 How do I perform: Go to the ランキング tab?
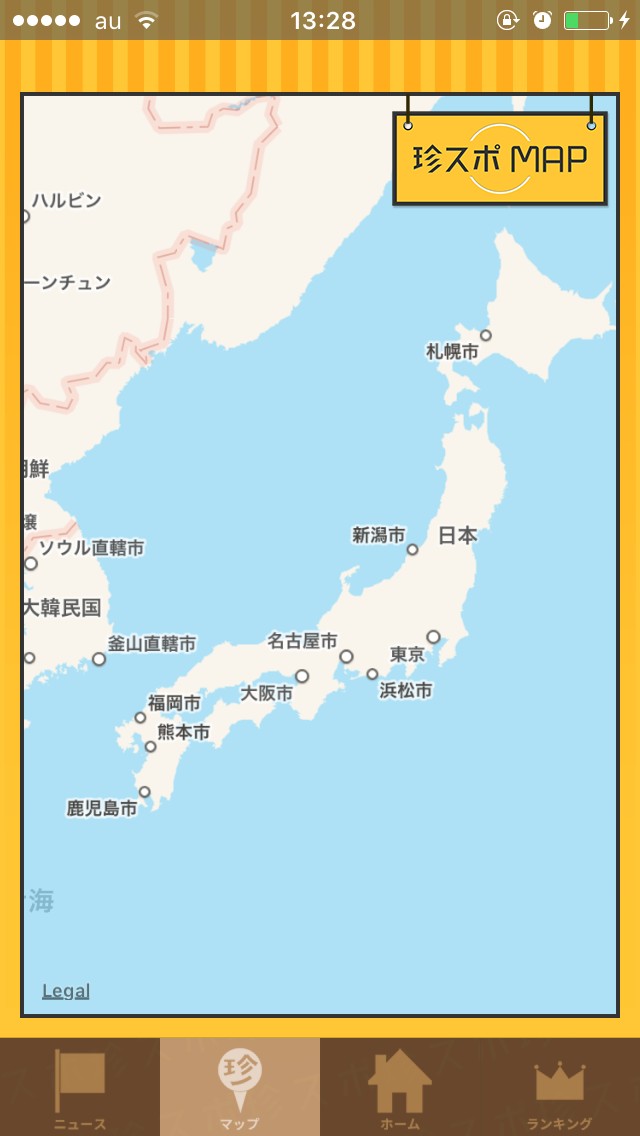tap(560, 1088)
